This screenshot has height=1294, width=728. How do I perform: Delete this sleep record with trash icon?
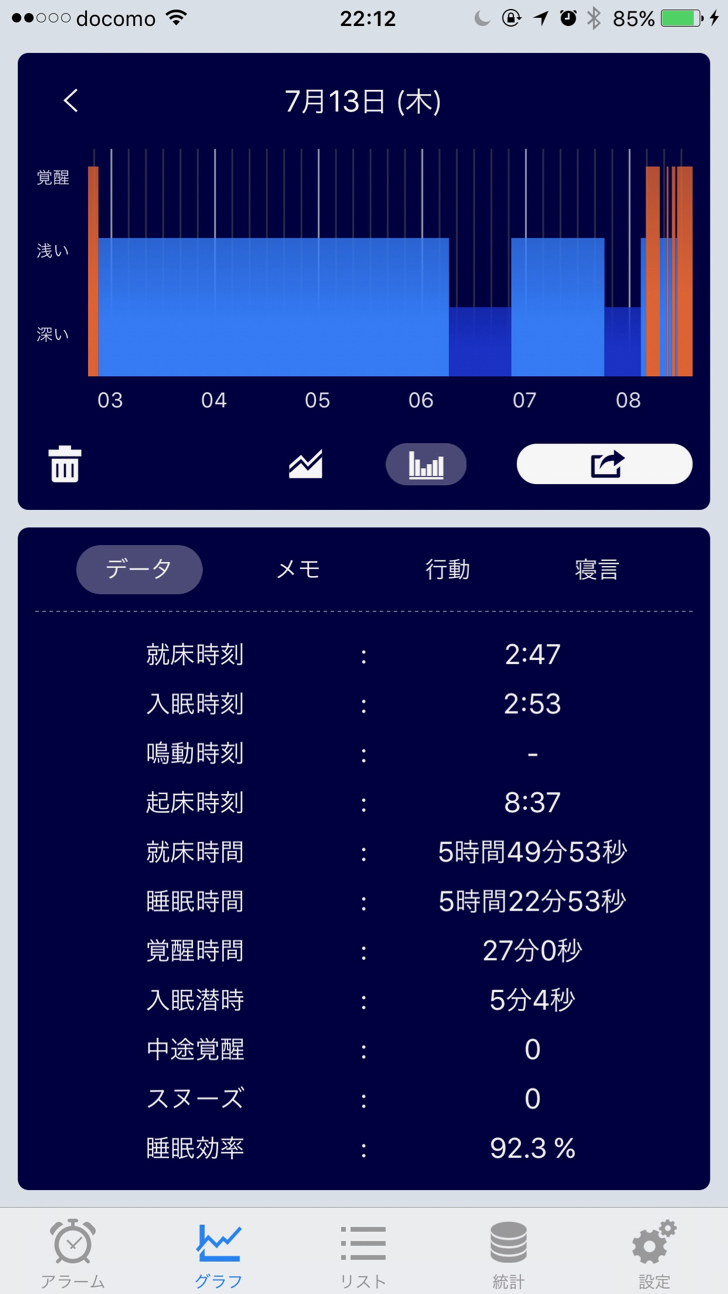coord(65,465)
